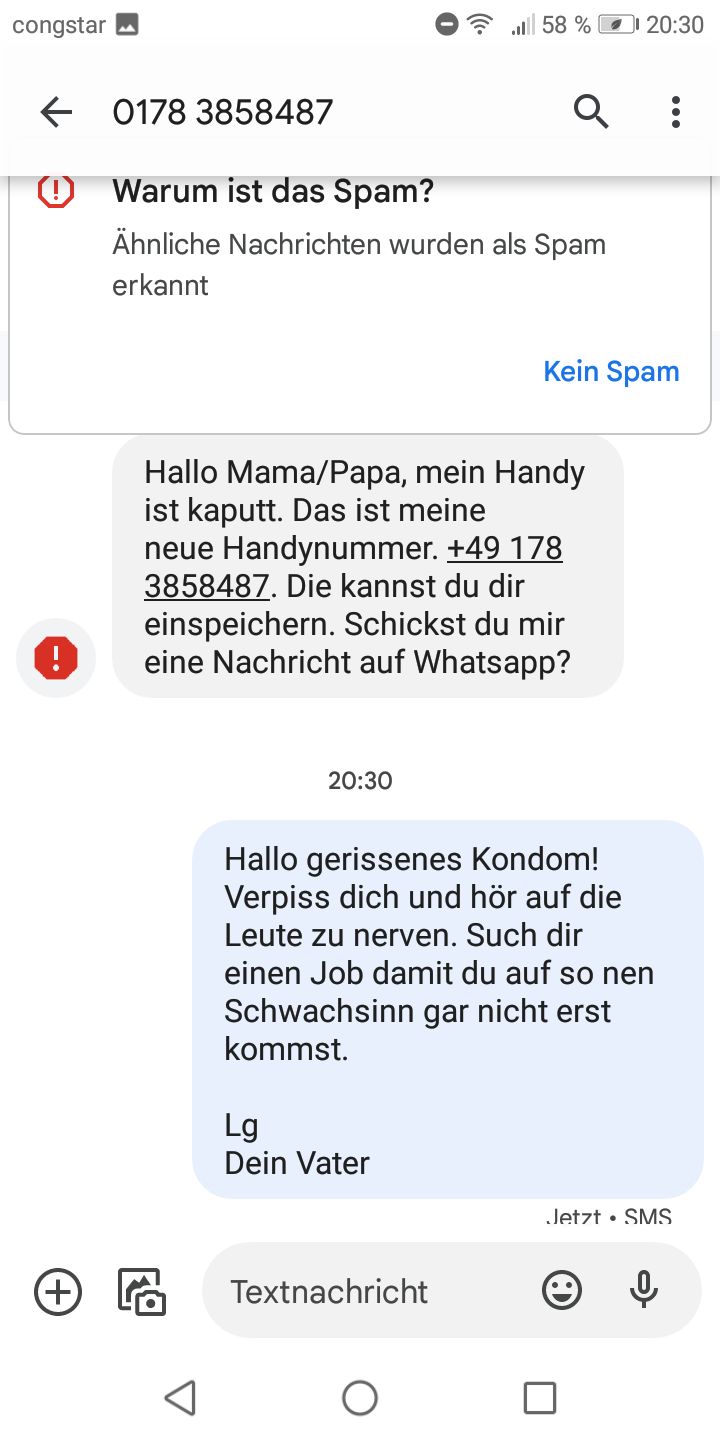Go to the system home screen
The height and width of the screenshot is (1440, 720).
point(360,1397)
